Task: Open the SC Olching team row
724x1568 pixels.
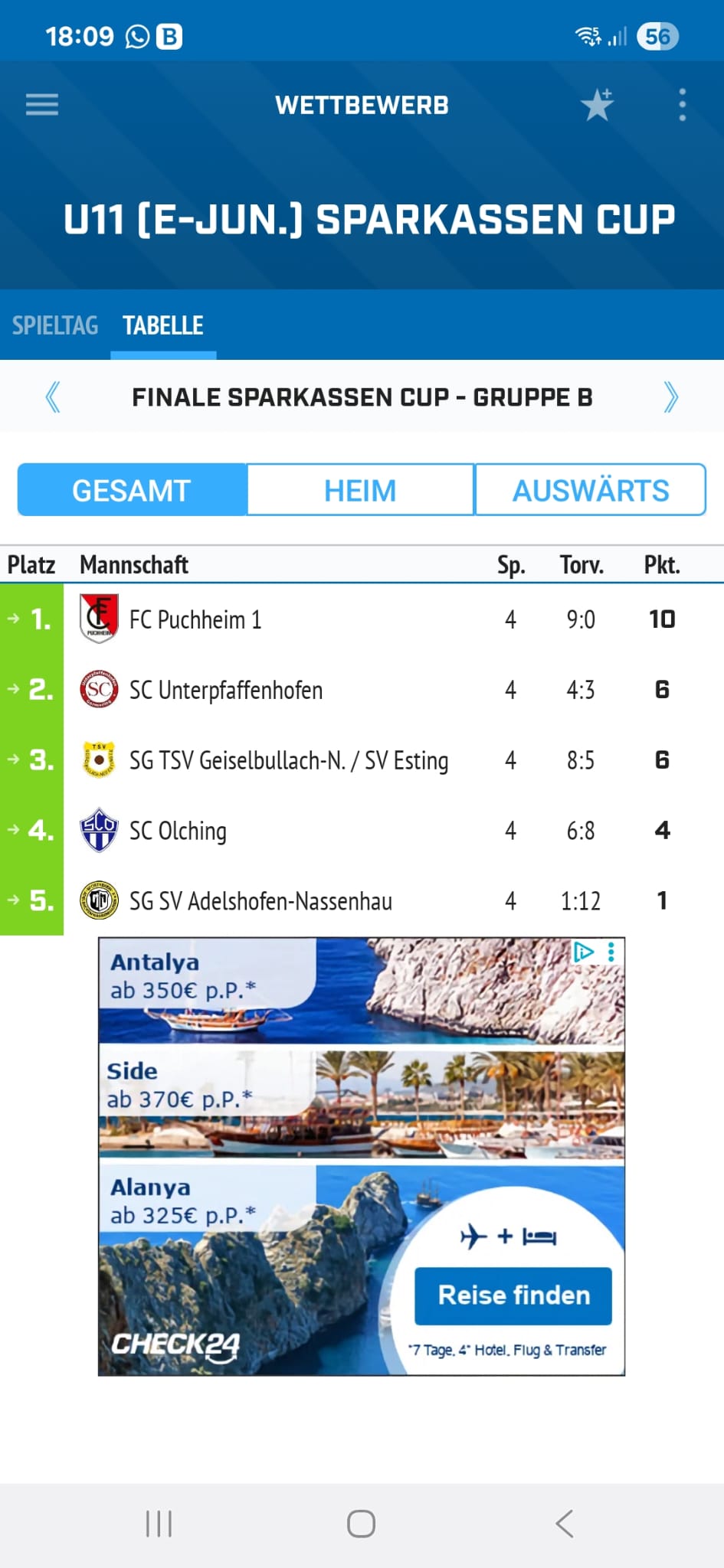Action: click(x=362, y=831)
